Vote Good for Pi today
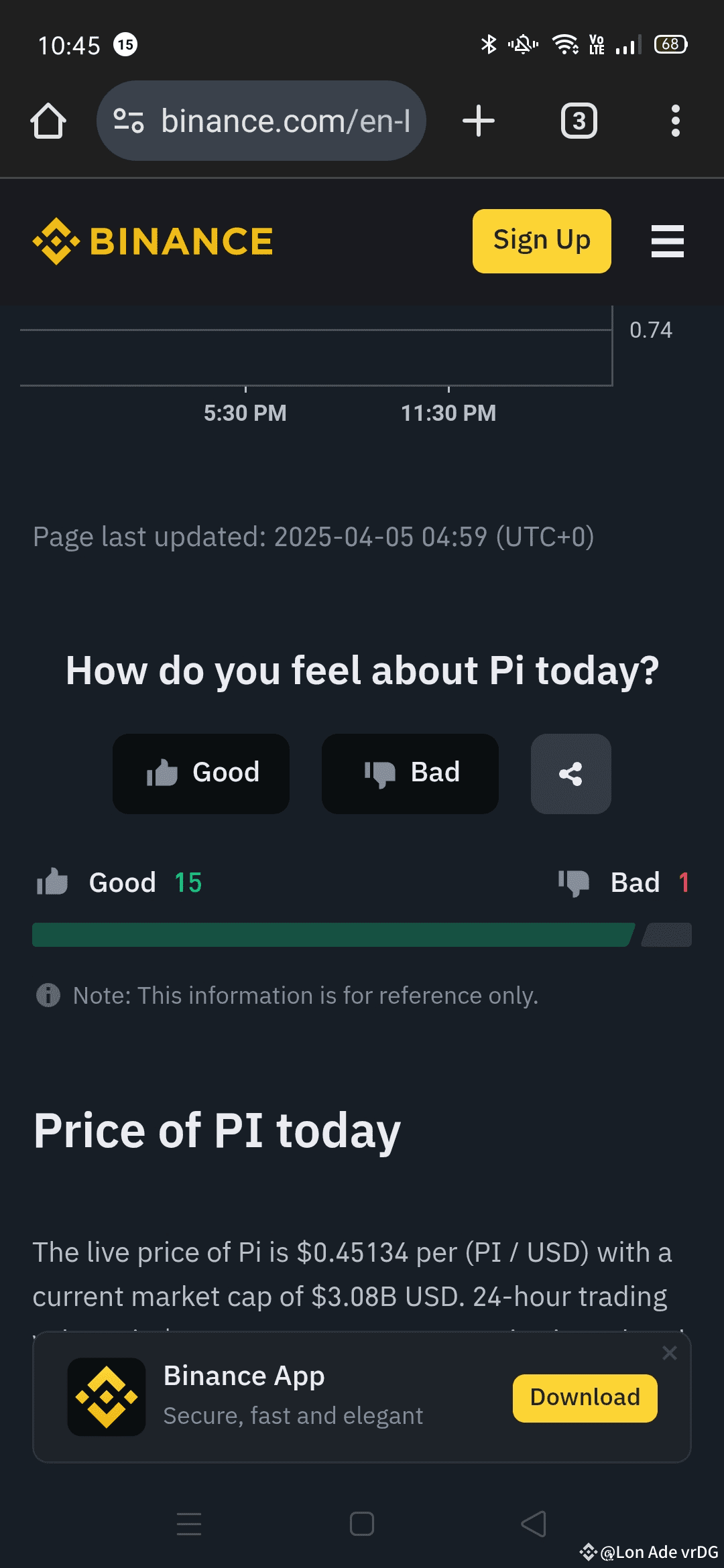Screen dimensions: 724x1568 click(x=201, y=773)
